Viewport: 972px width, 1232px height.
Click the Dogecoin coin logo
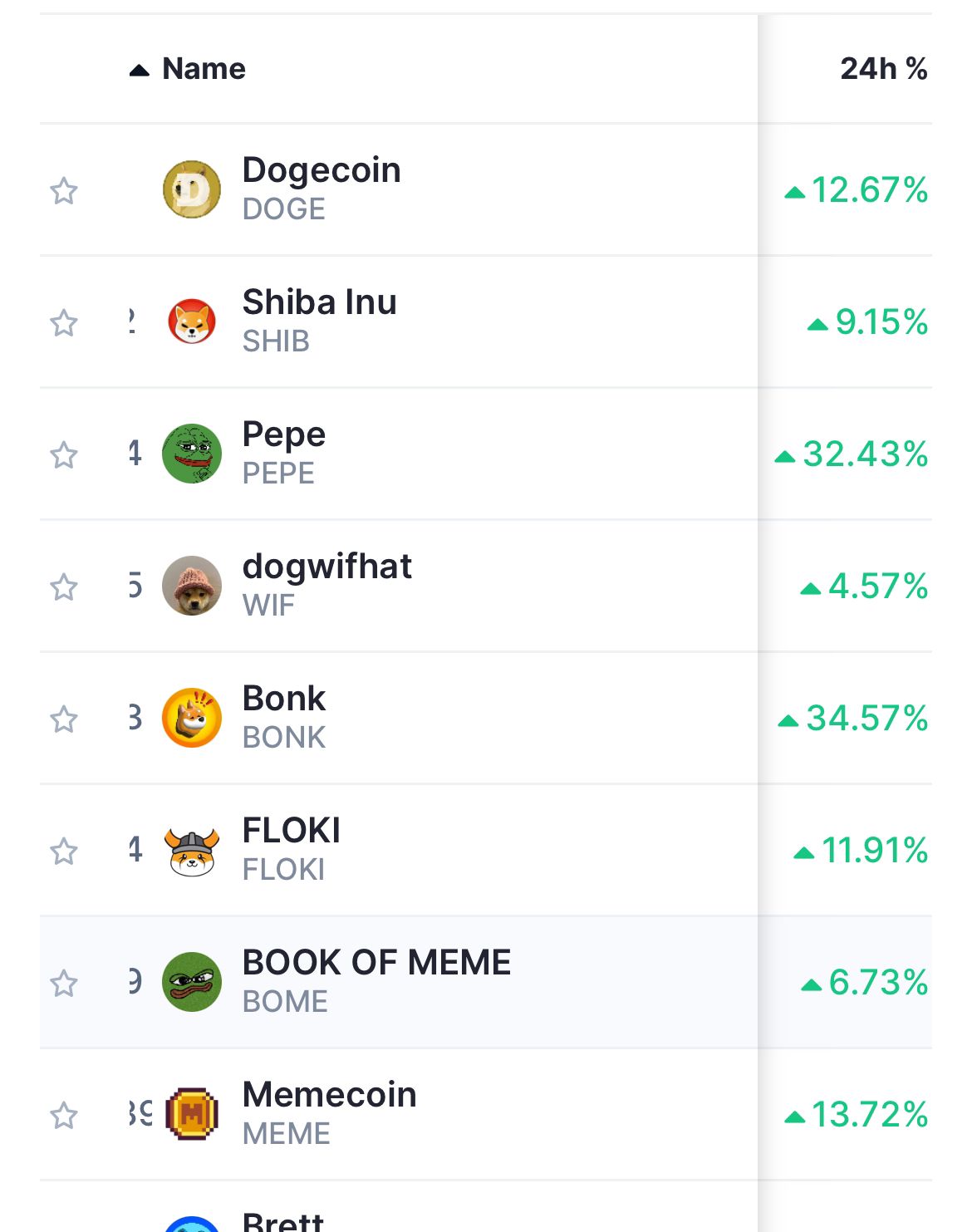point(191,188)
